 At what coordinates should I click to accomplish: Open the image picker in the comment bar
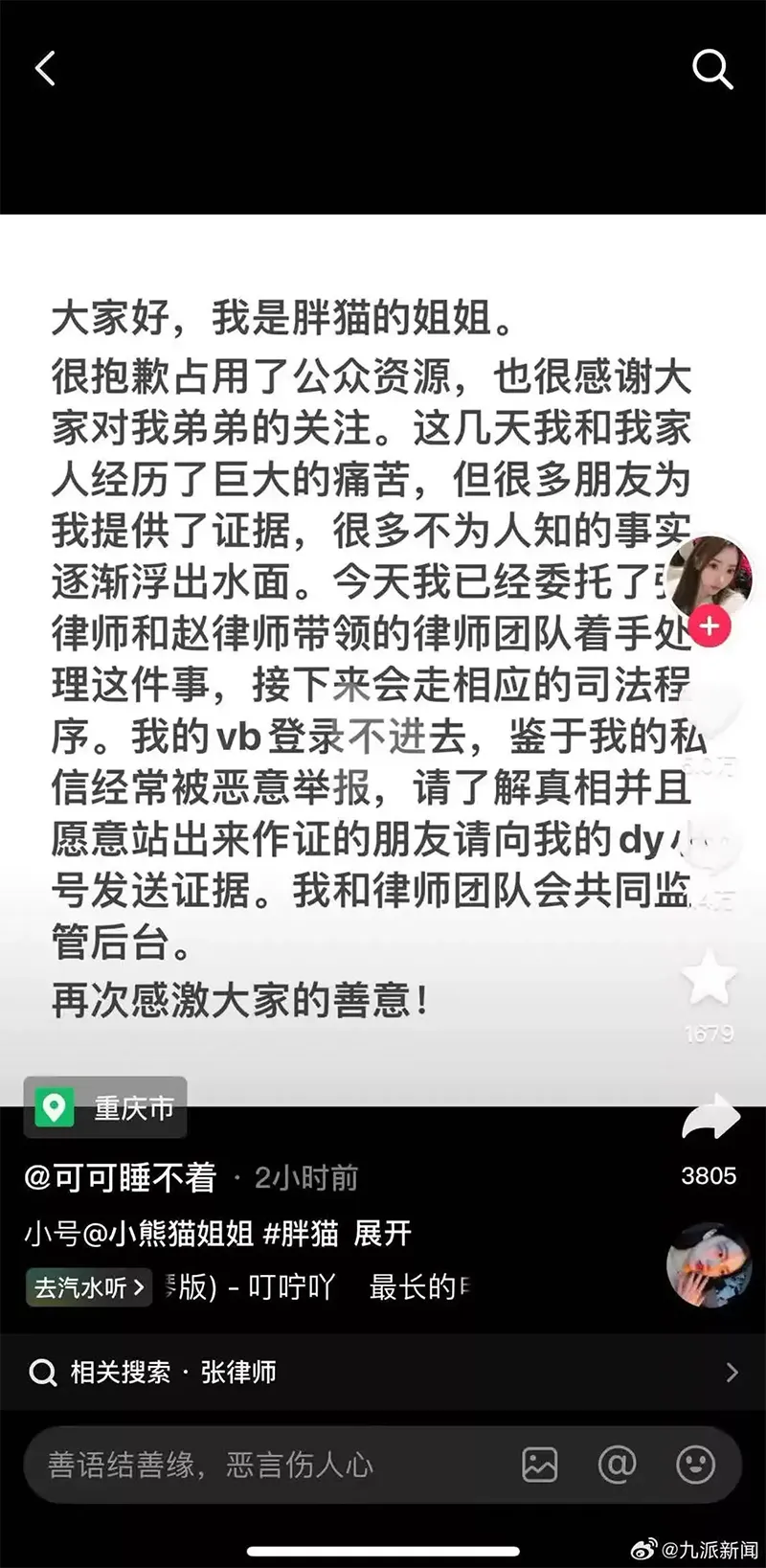coord(541,1465)
